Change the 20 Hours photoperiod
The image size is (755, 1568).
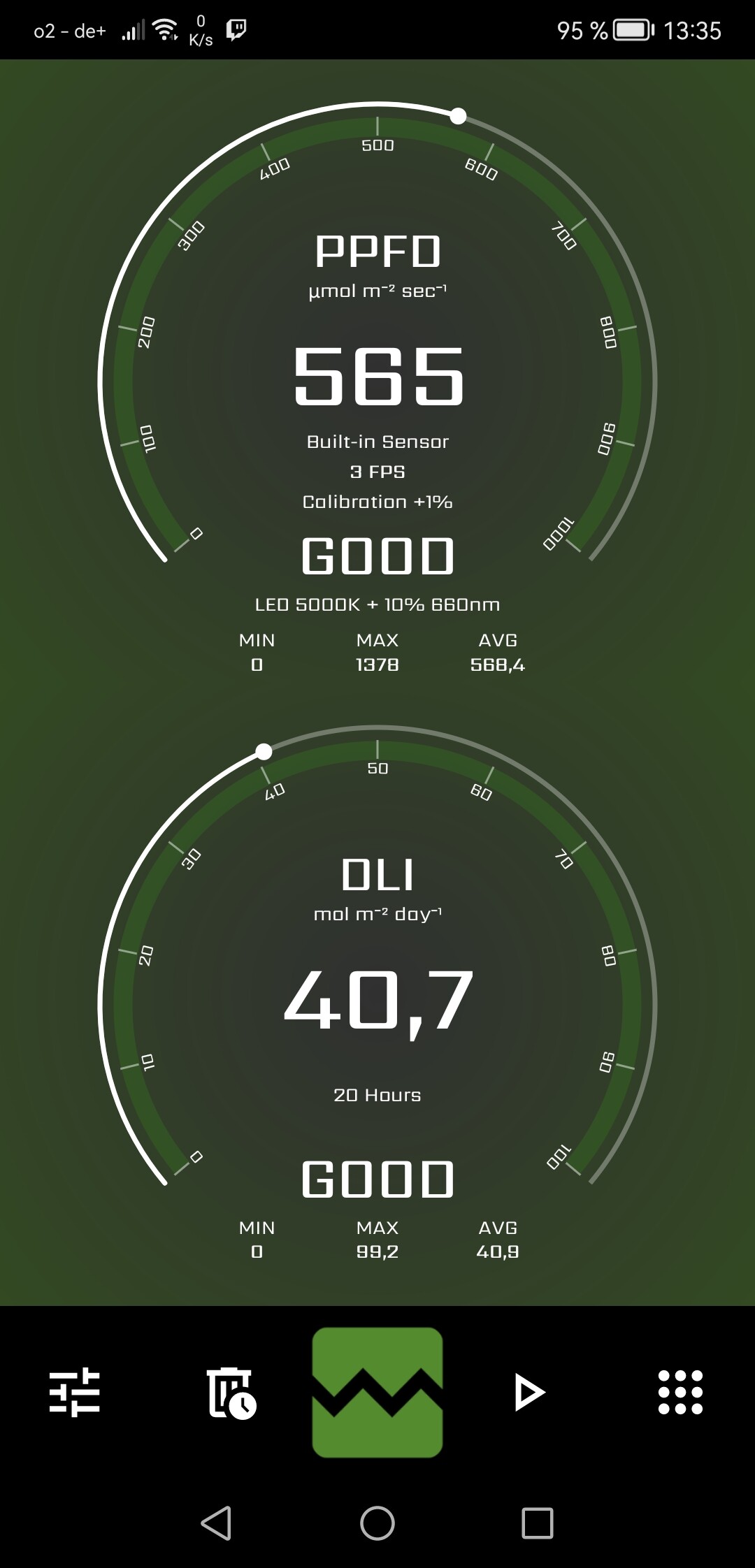(x=377, y=1095)
